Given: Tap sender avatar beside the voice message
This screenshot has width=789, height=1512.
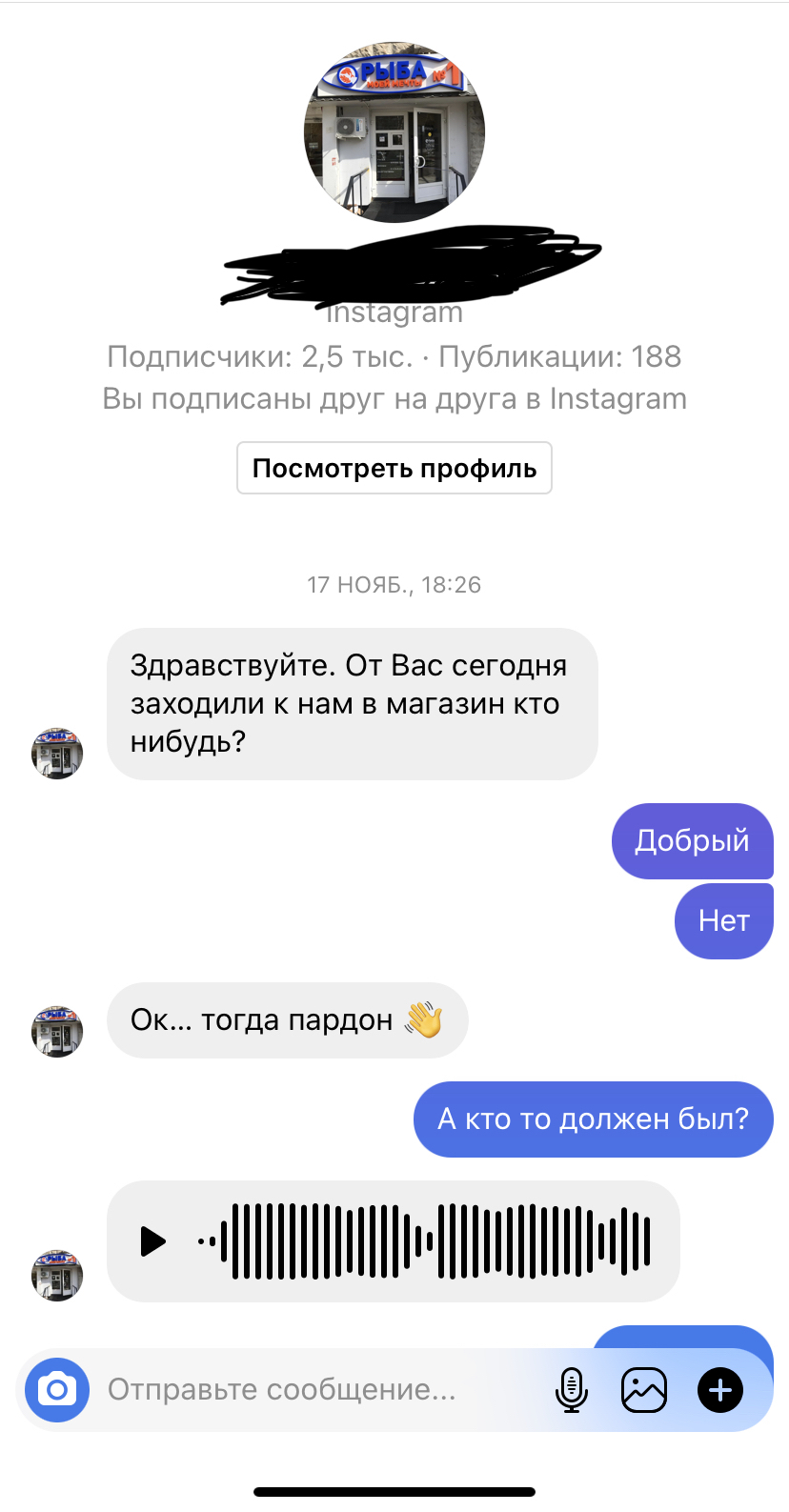Looking at the screenshot, I should [57, 1276].
